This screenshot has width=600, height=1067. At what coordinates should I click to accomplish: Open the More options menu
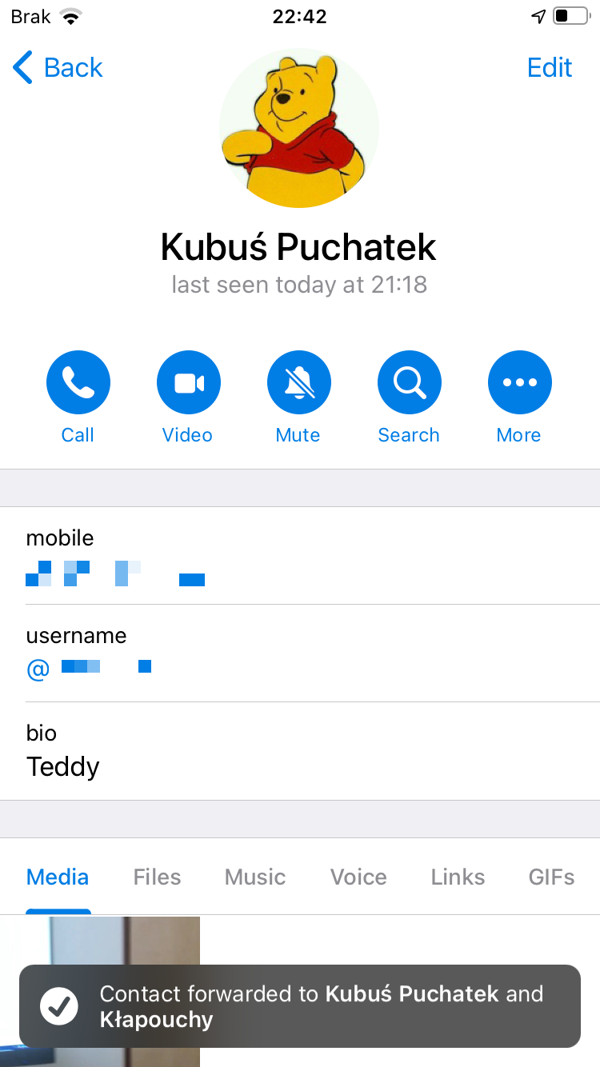[x=519, y=397]
